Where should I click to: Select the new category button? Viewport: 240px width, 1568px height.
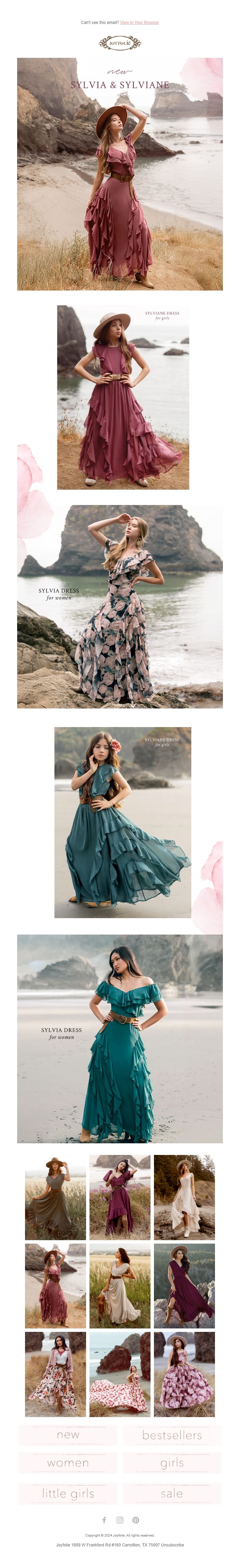click(68, 1435)
